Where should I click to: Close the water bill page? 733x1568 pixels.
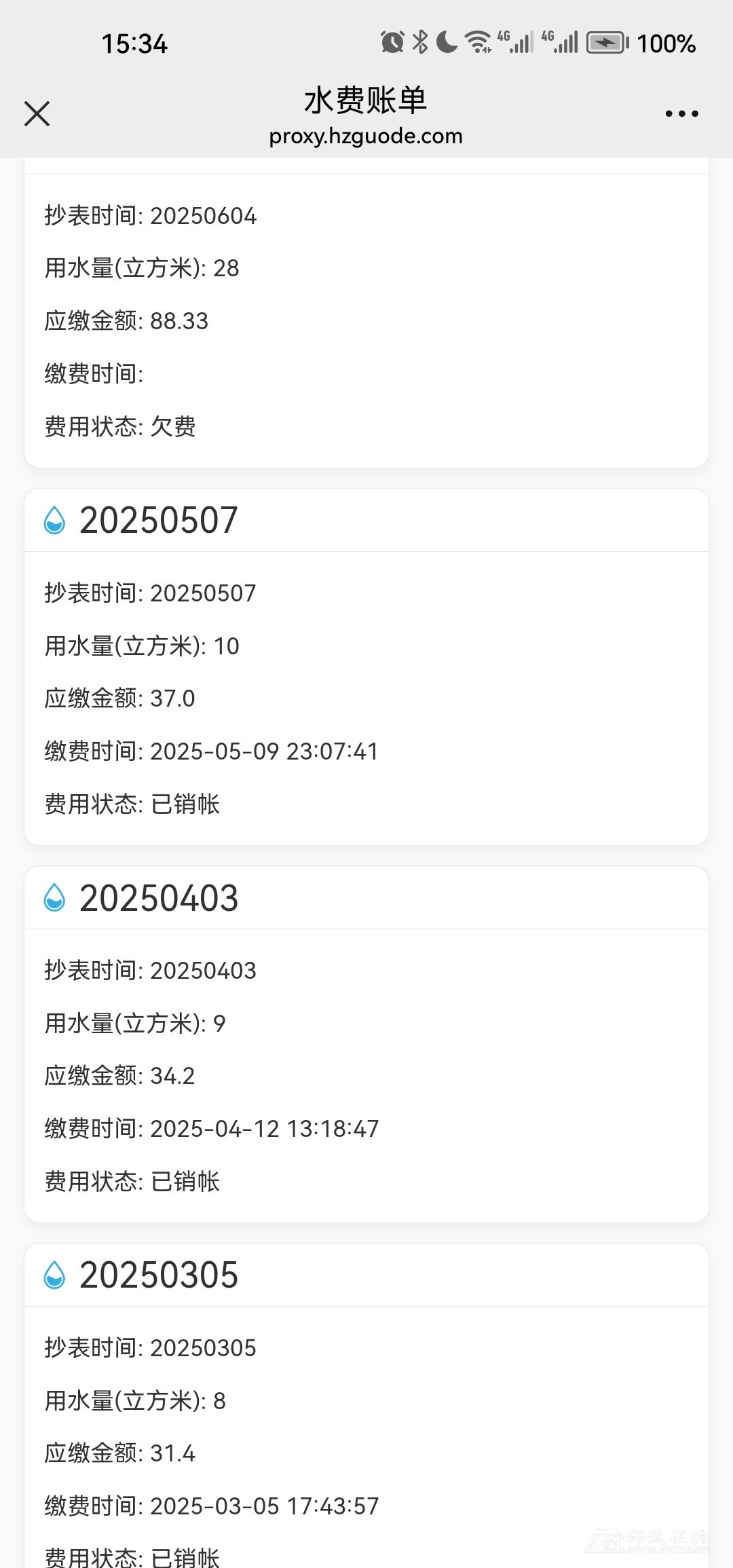click(x=37, y=114)
